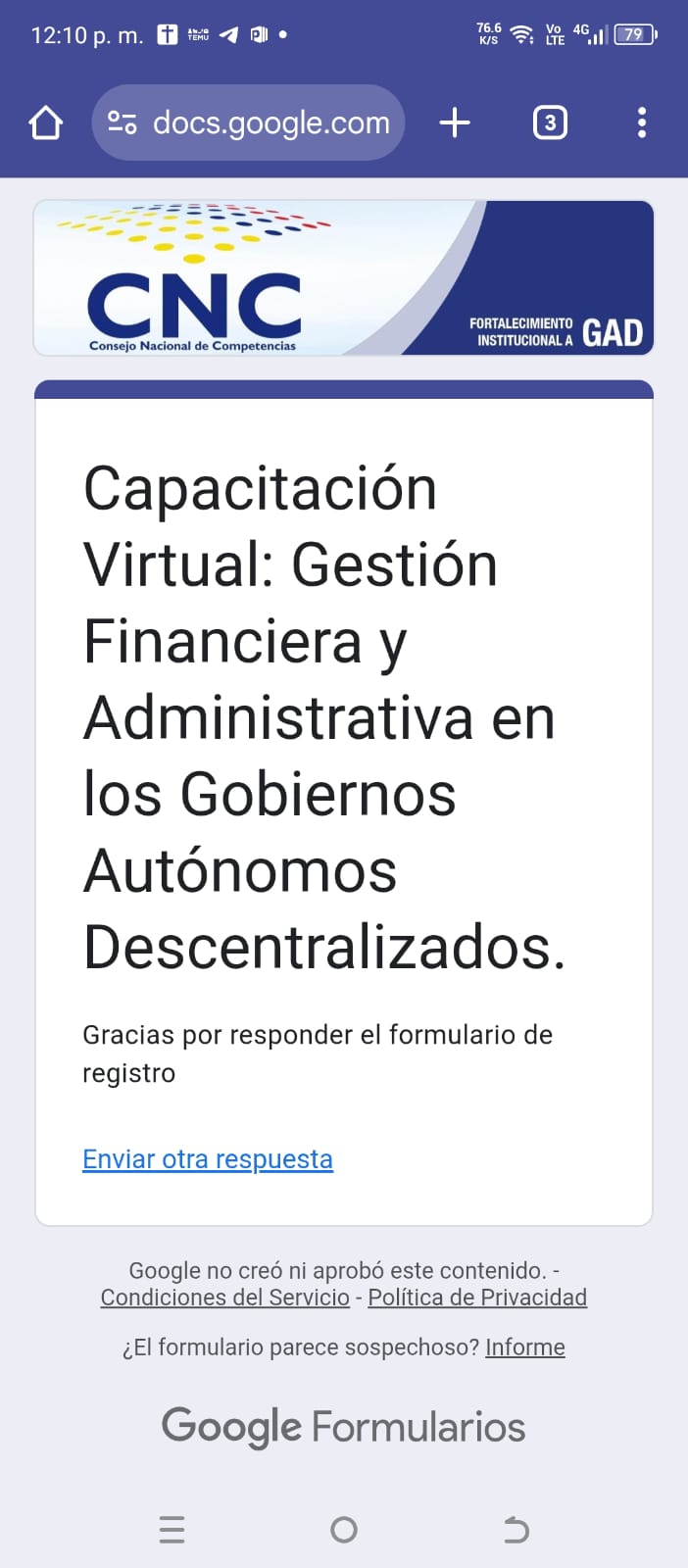Open Condiciones del Servicio

(224, 1298)
